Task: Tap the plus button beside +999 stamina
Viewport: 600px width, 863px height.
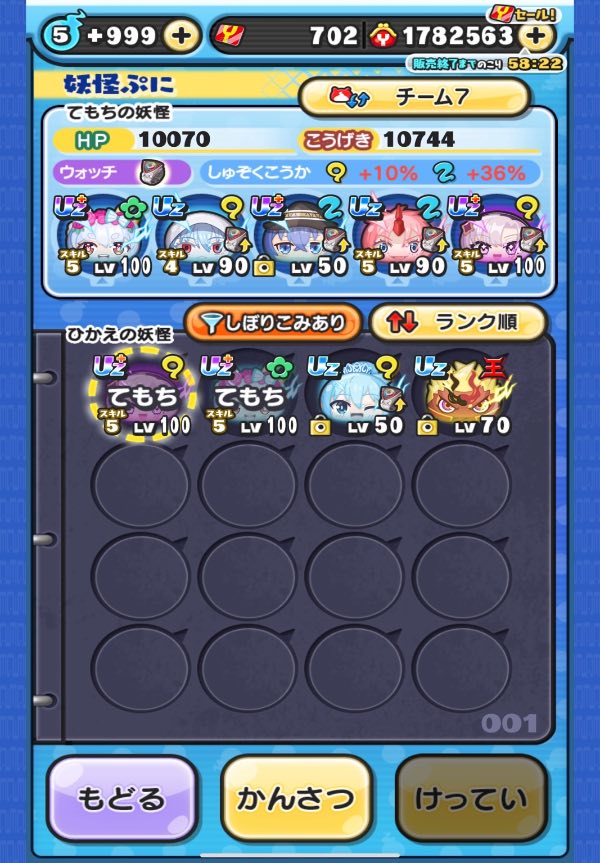Action: pos(181,36)
